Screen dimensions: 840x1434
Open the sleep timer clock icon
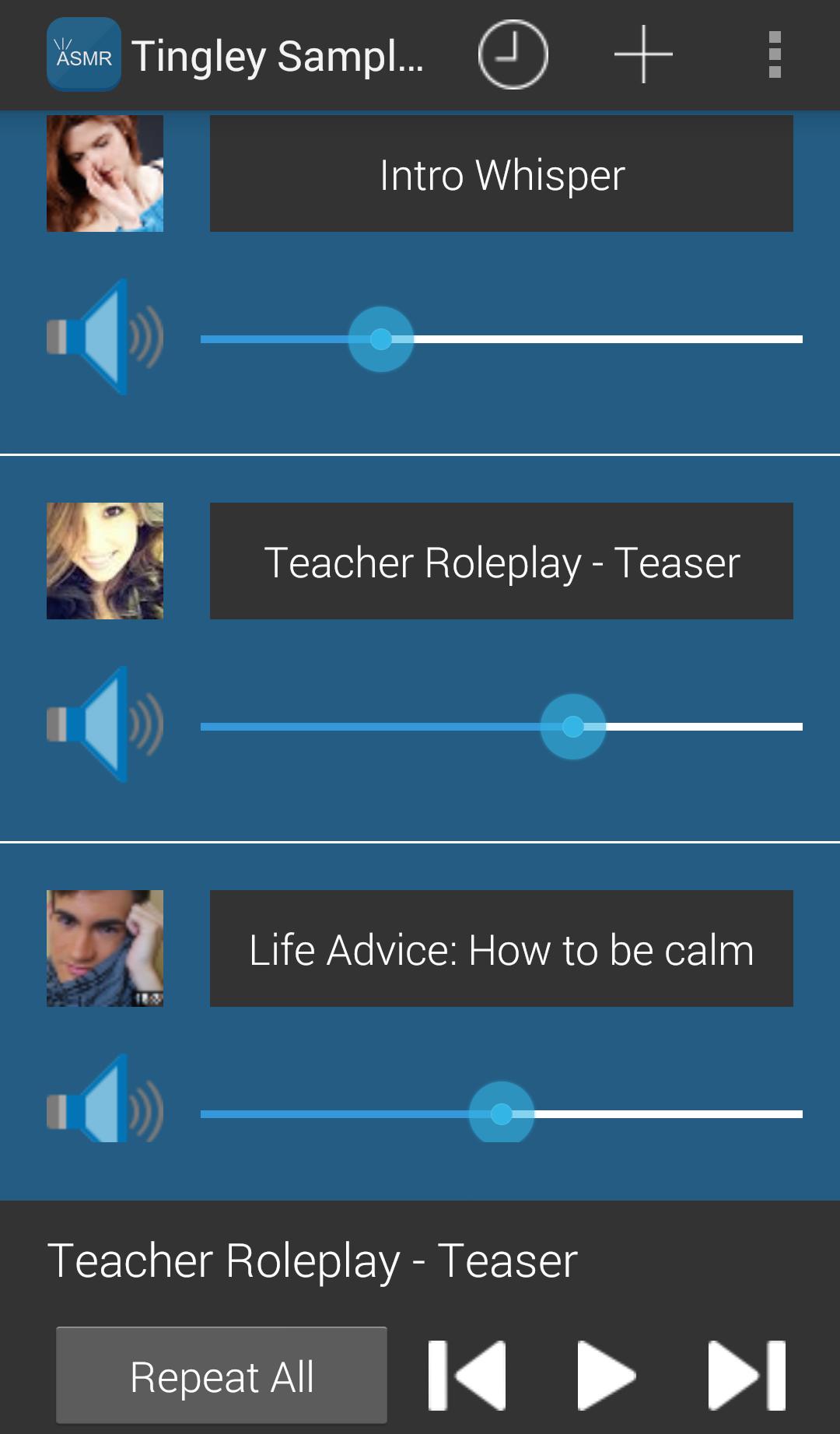[513, 55]
